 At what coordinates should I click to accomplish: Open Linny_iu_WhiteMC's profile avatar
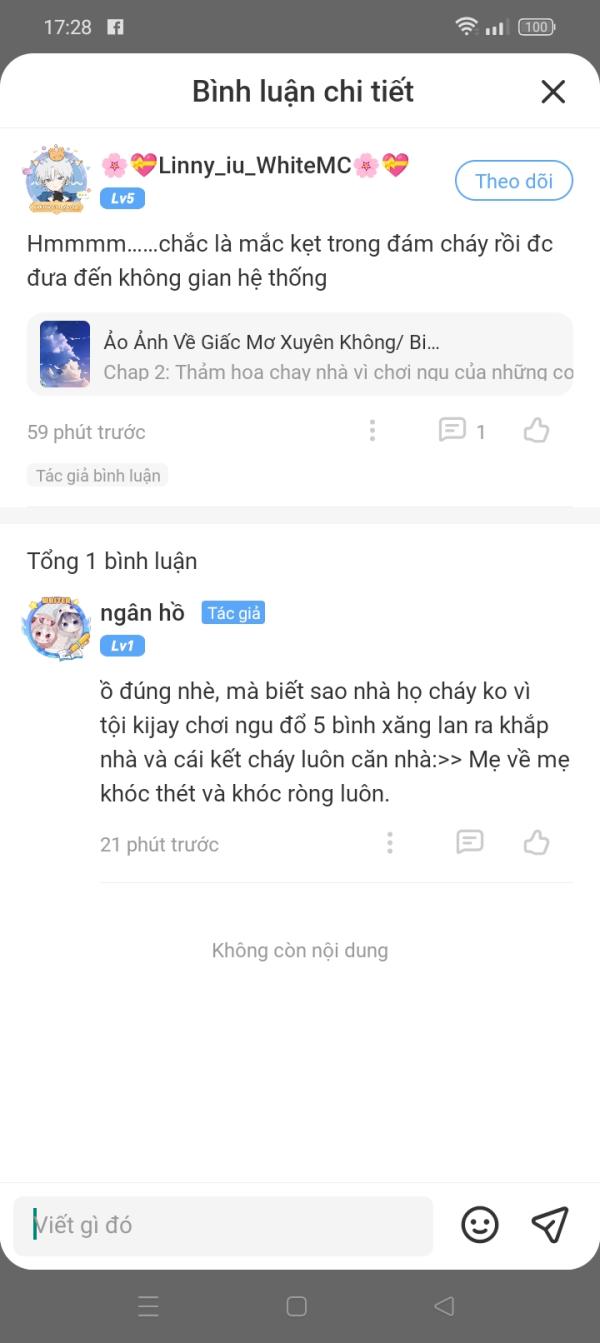click(x=55, y=179)
